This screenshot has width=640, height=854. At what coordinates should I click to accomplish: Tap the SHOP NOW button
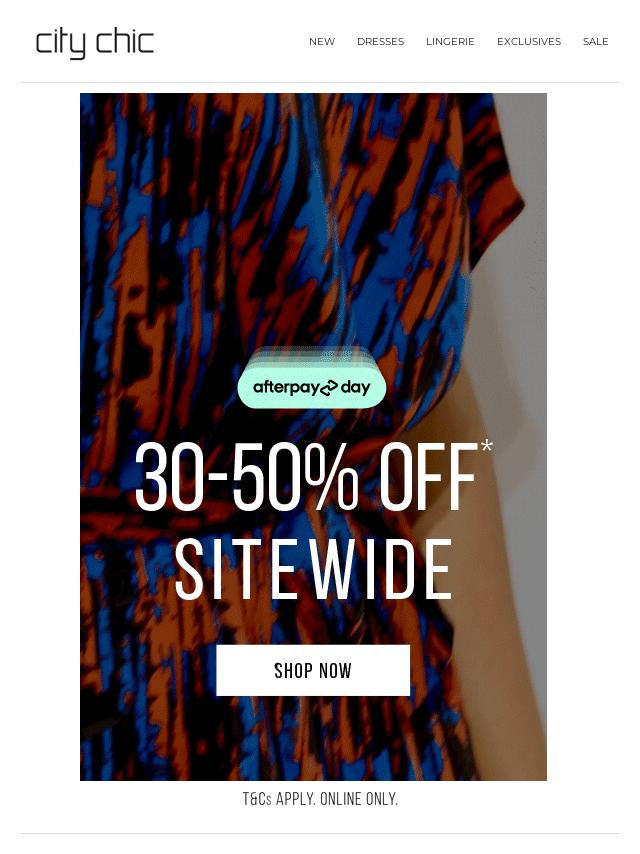coord(313,670)
